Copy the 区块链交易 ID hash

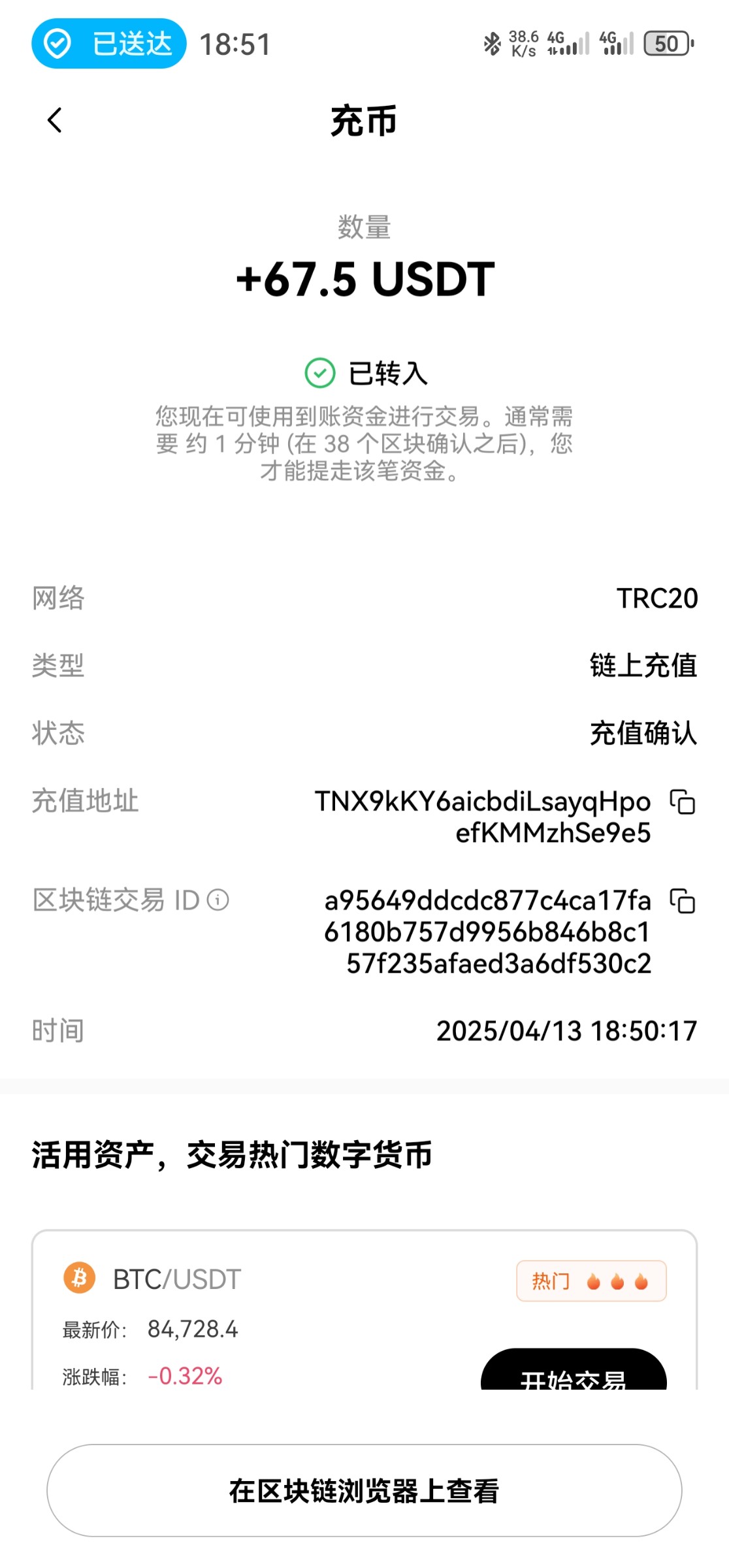coord(683,902)
